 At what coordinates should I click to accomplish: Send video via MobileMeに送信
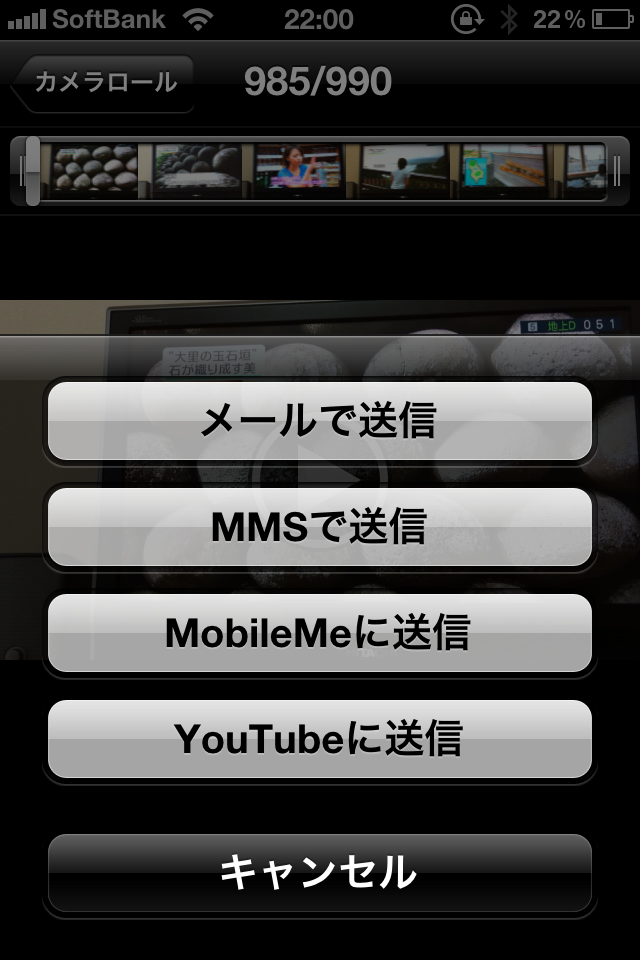(x=320, y=633)
